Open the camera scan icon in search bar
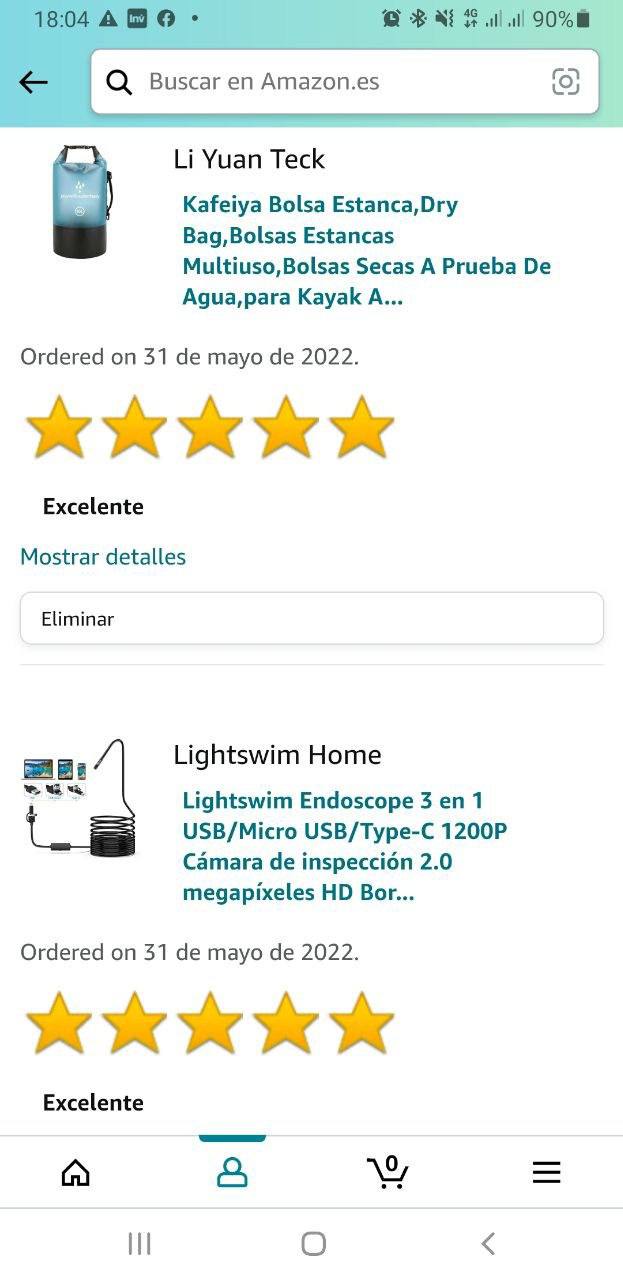Screen dimensions: 623x1280 [x=565, y=82]
